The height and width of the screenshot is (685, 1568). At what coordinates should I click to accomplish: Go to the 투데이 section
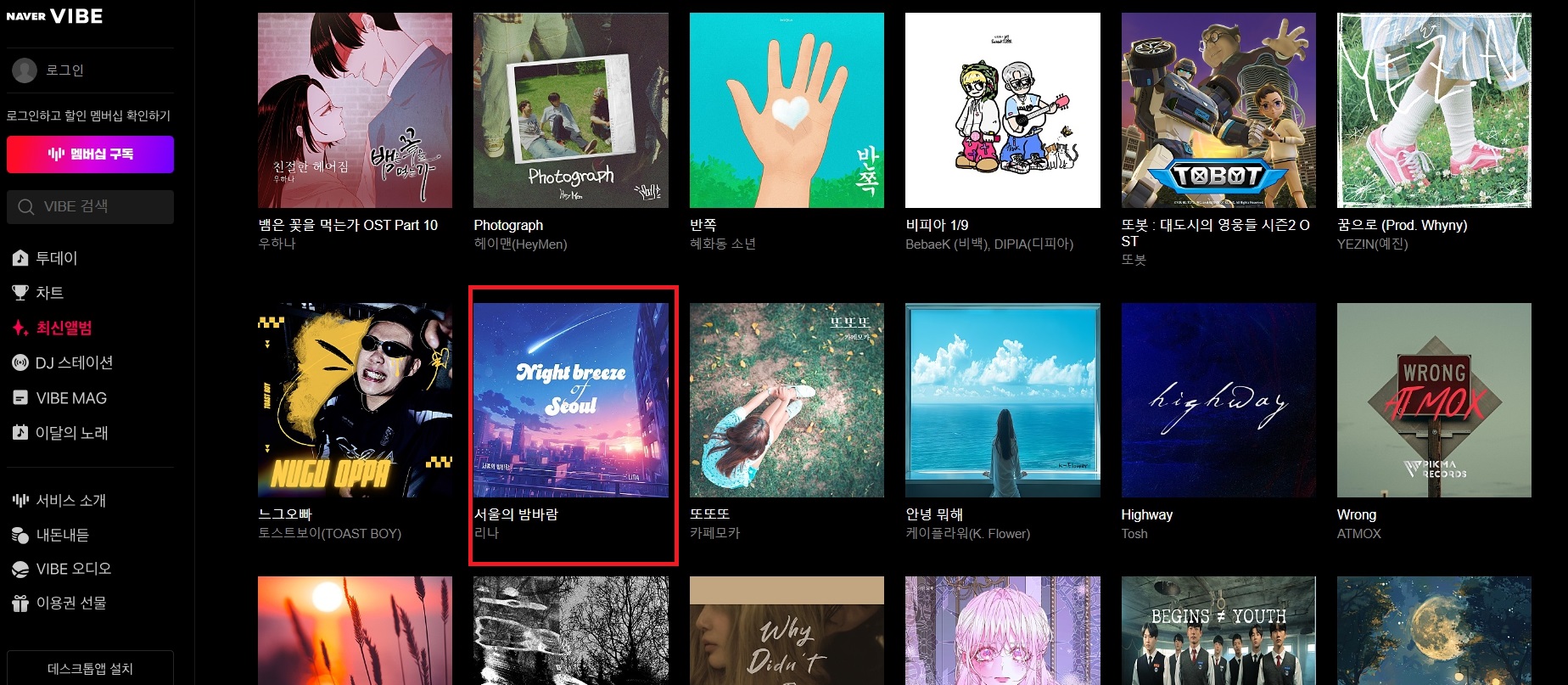[56, 258]
